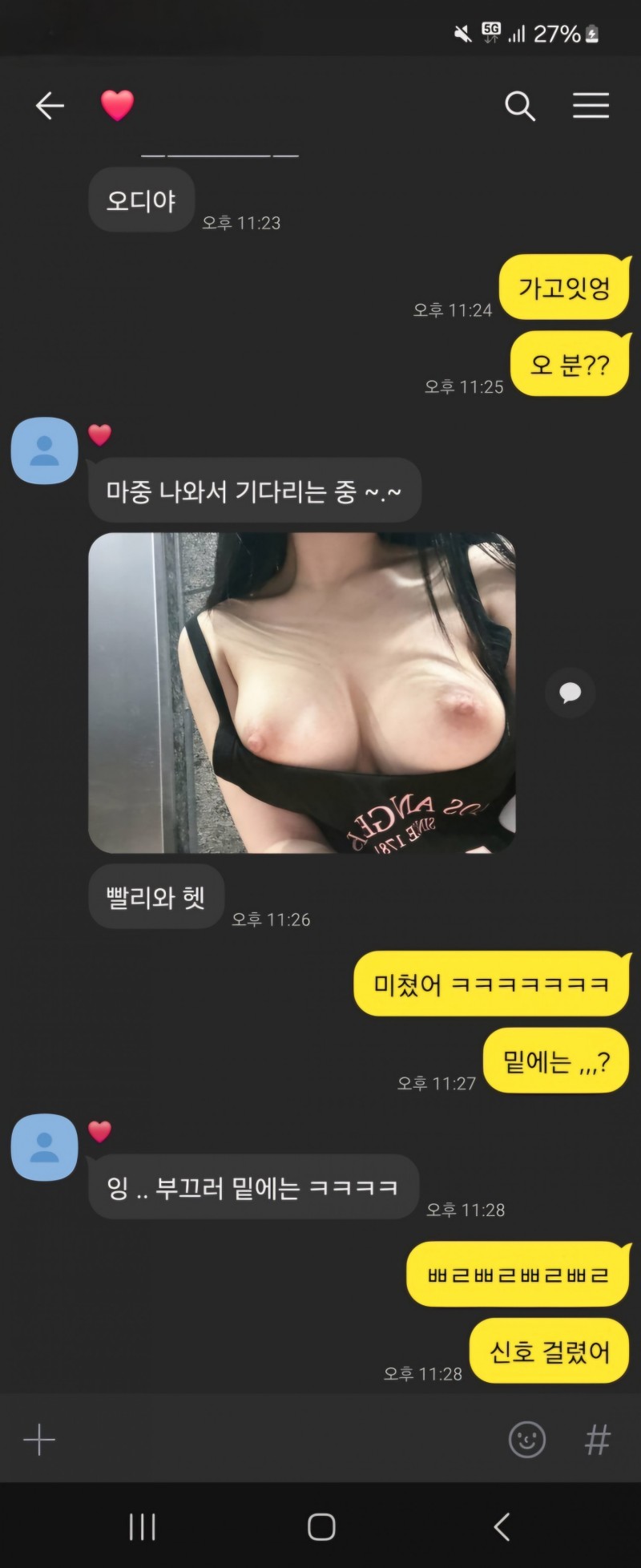The height and width of the screenshot is (1568, 641).
Task: View sender's profile from the avatar above the 11:26 photo
Action: (x=44, y=451)
